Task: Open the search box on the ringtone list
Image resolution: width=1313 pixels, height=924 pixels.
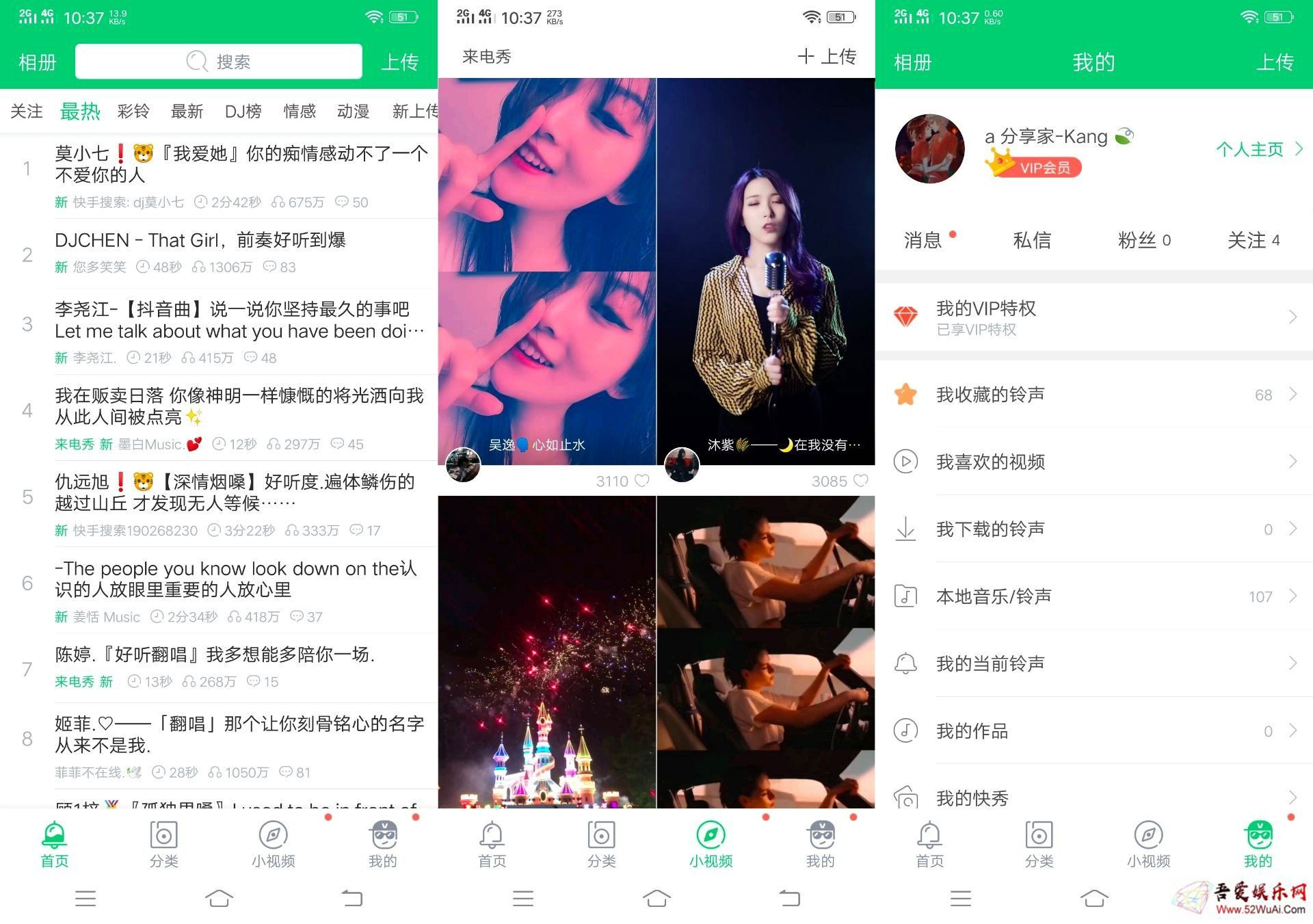Action: [x=218, y=62]
